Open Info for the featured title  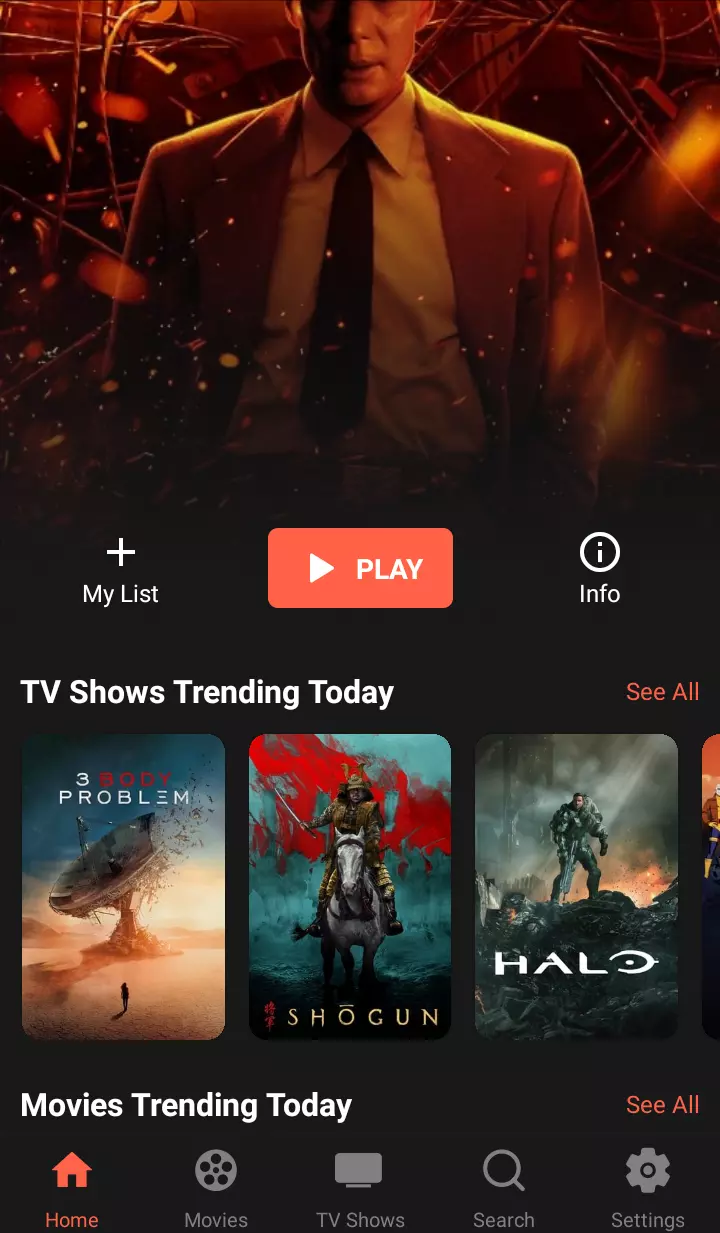(599, 570)
